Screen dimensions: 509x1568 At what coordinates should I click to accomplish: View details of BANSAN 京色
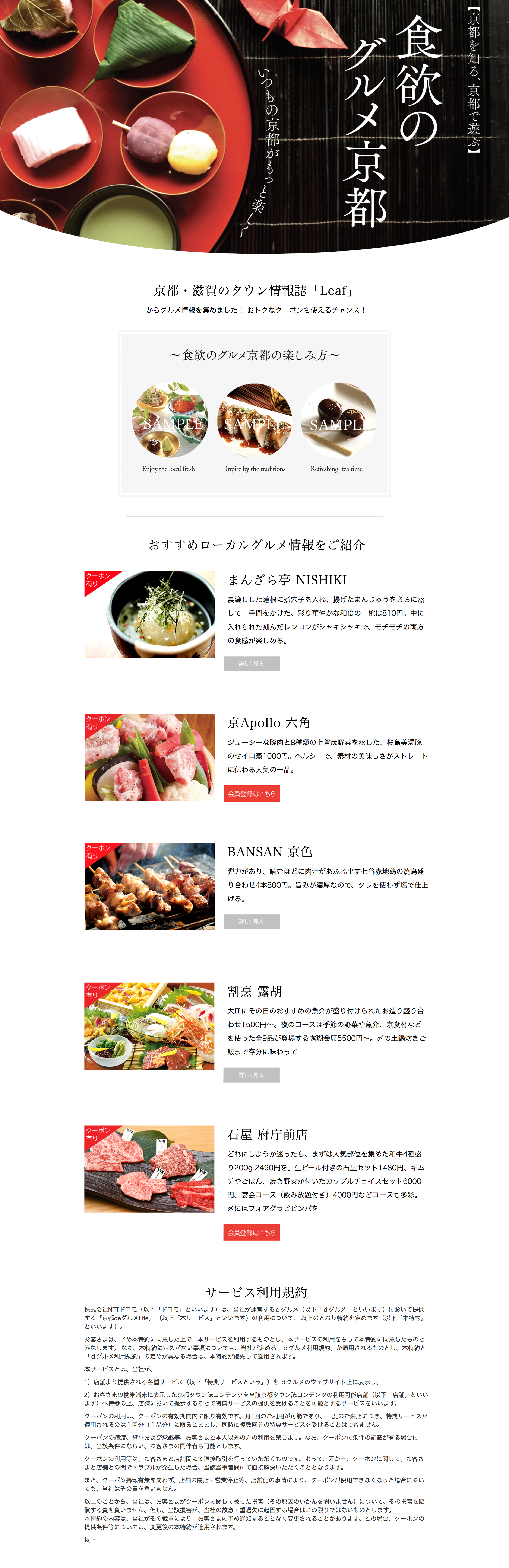252,922
